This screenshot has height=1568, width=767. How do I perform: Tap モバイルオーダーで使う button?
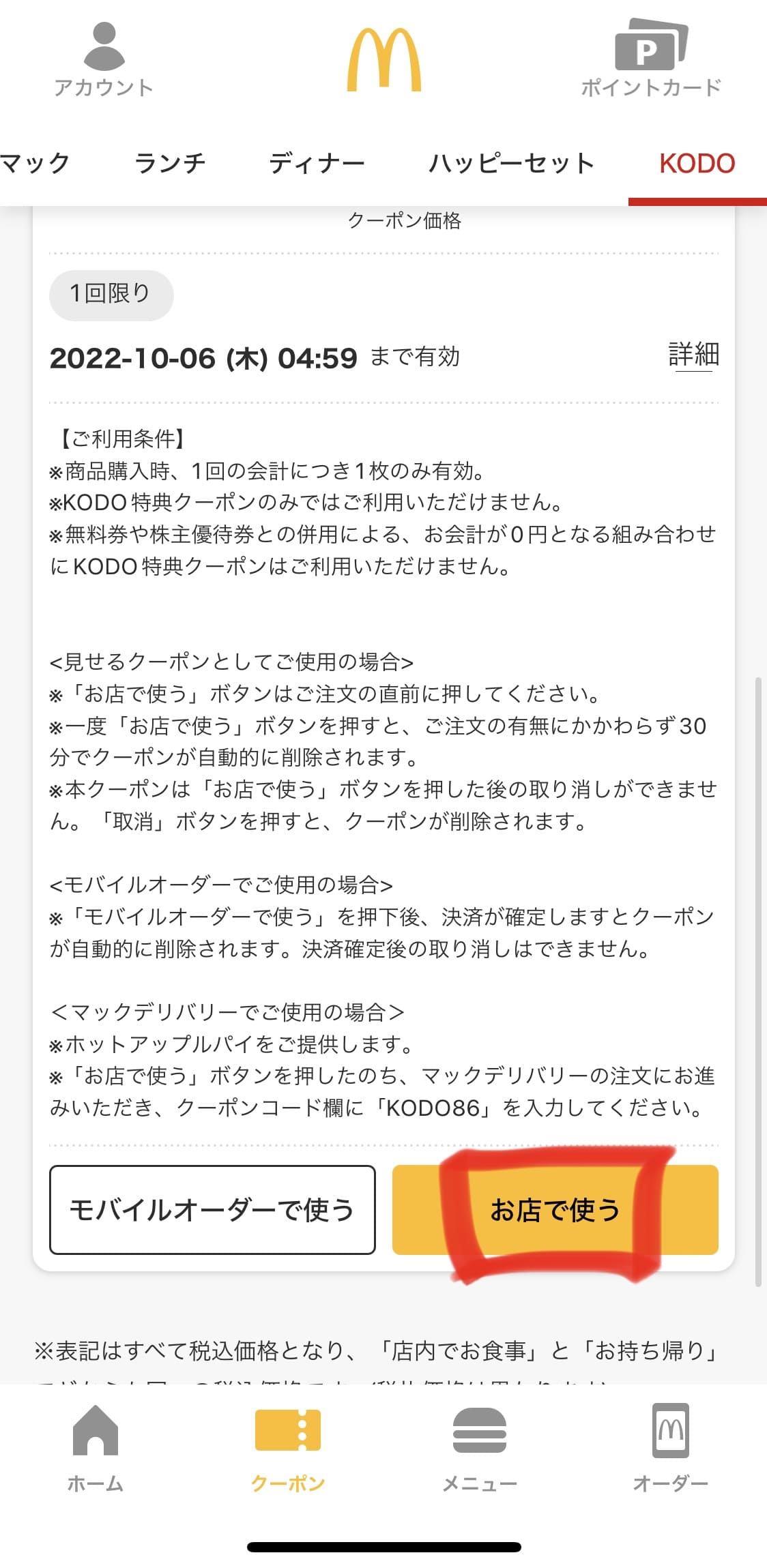click(x=212, y=1209)
